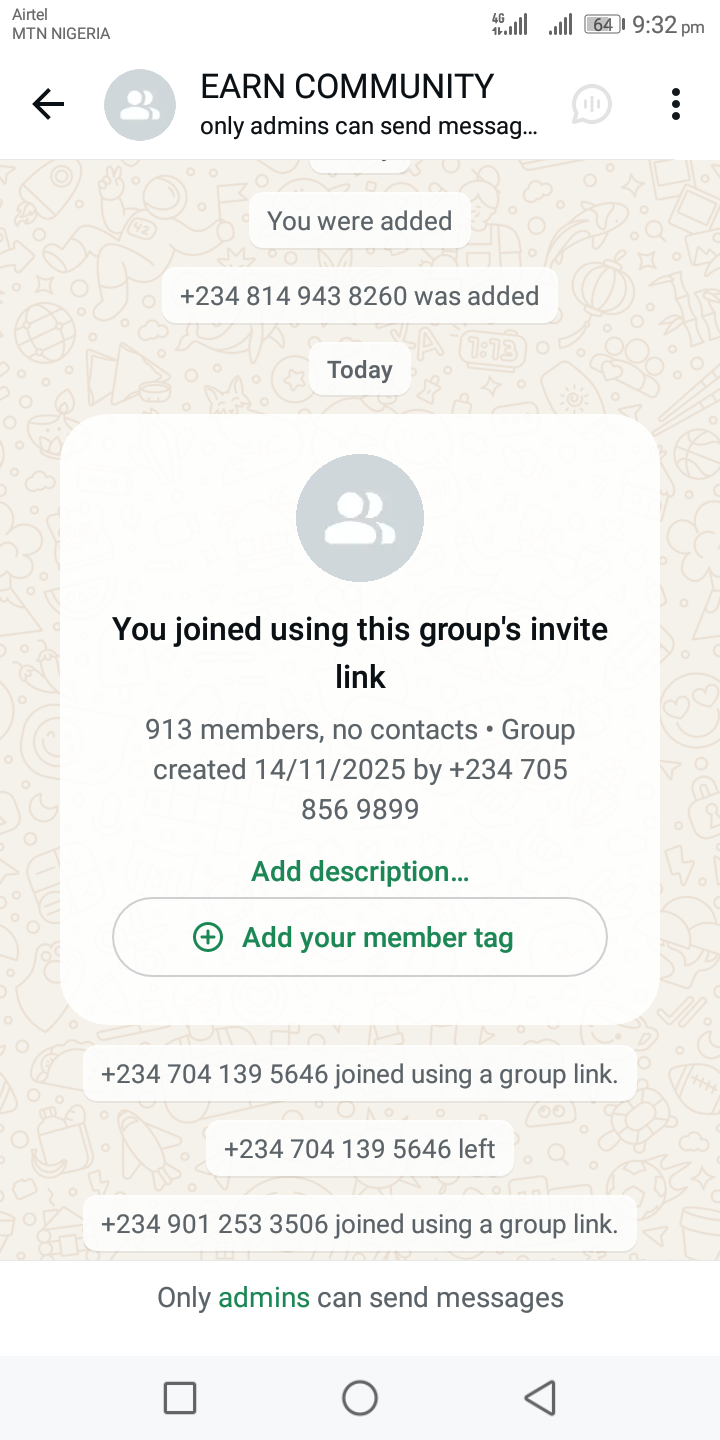Tap Add description… link
The image size is (720, 1440).
point(360,871)
